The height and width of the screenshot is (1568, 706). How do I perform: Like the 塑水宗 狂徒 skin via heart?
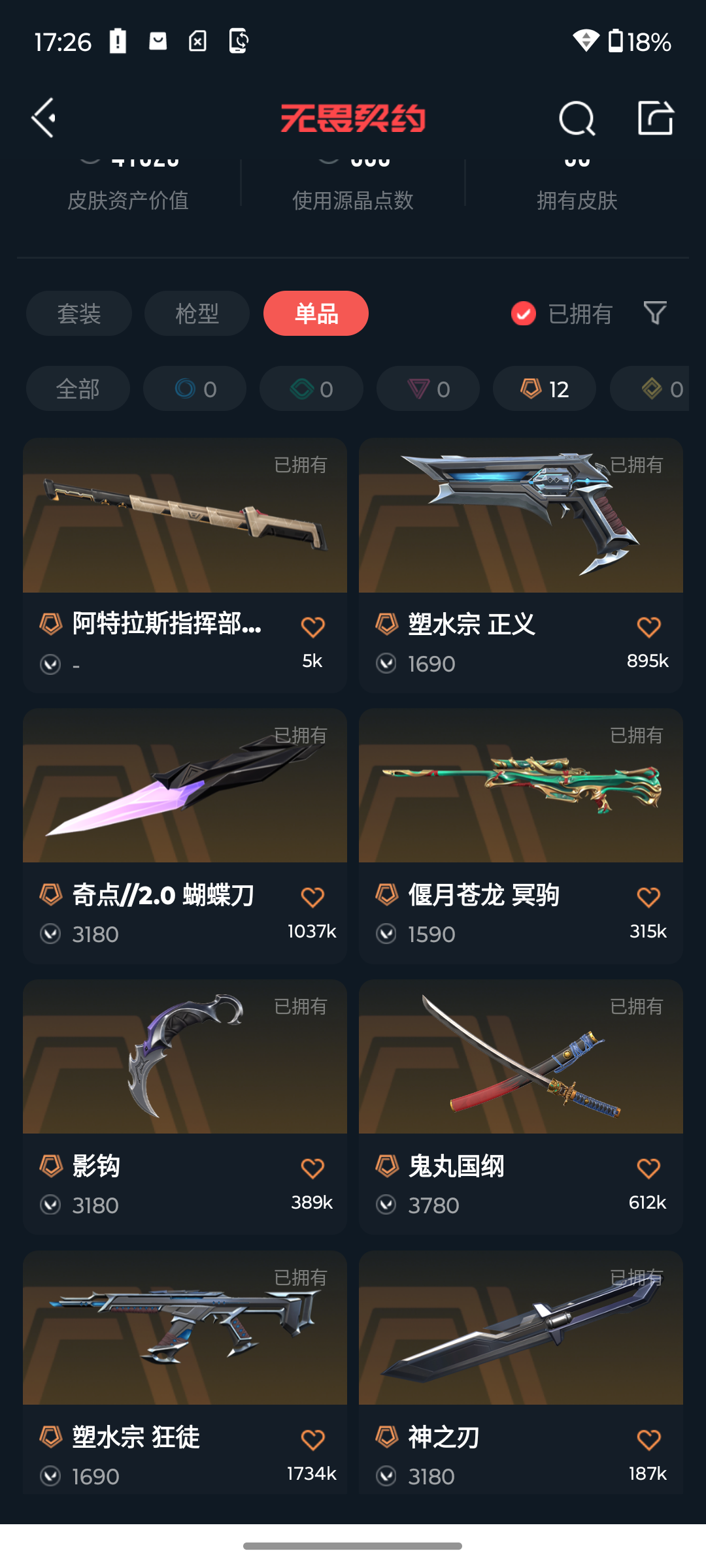coord(312,1439)
